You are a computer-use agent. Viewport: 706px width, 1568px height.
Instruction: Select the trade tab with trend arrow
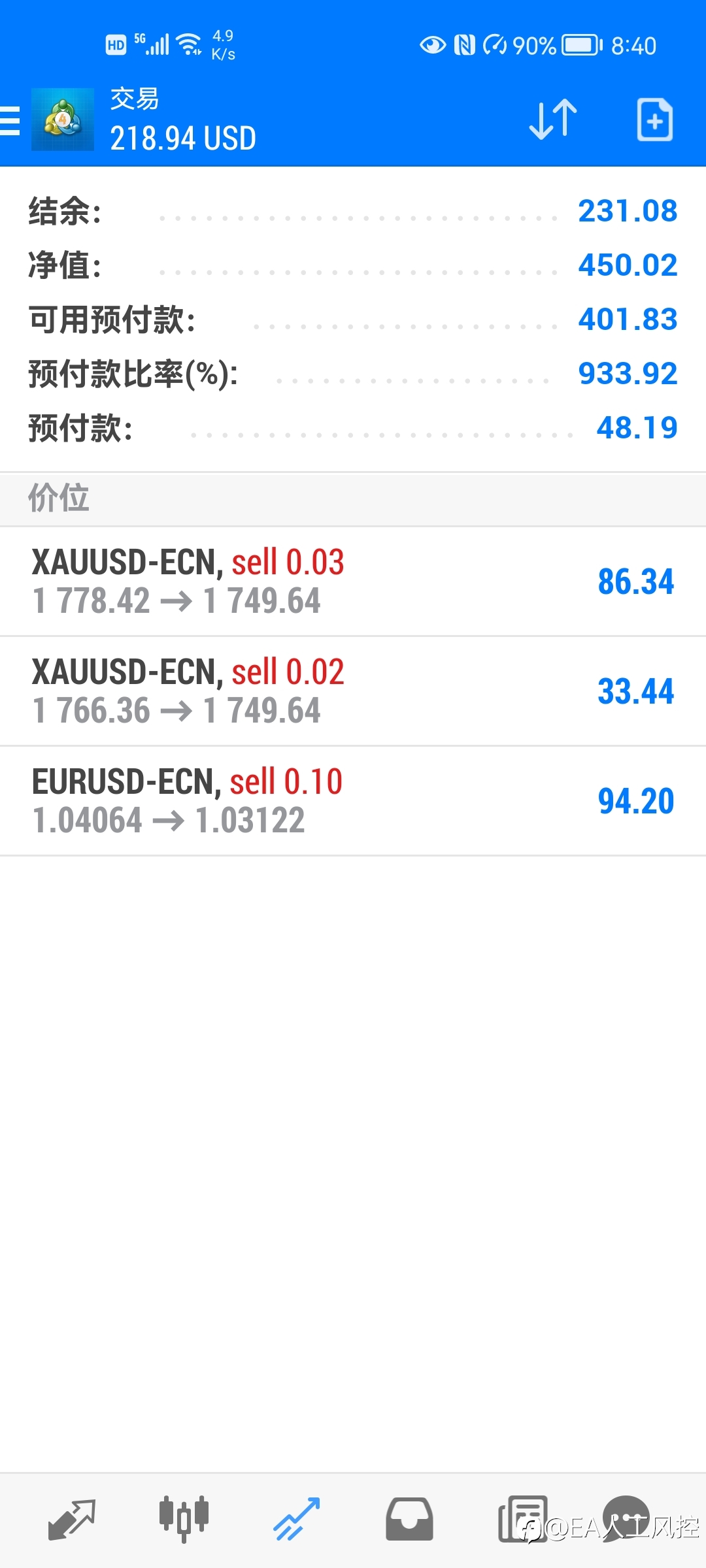coord(297,1520)
